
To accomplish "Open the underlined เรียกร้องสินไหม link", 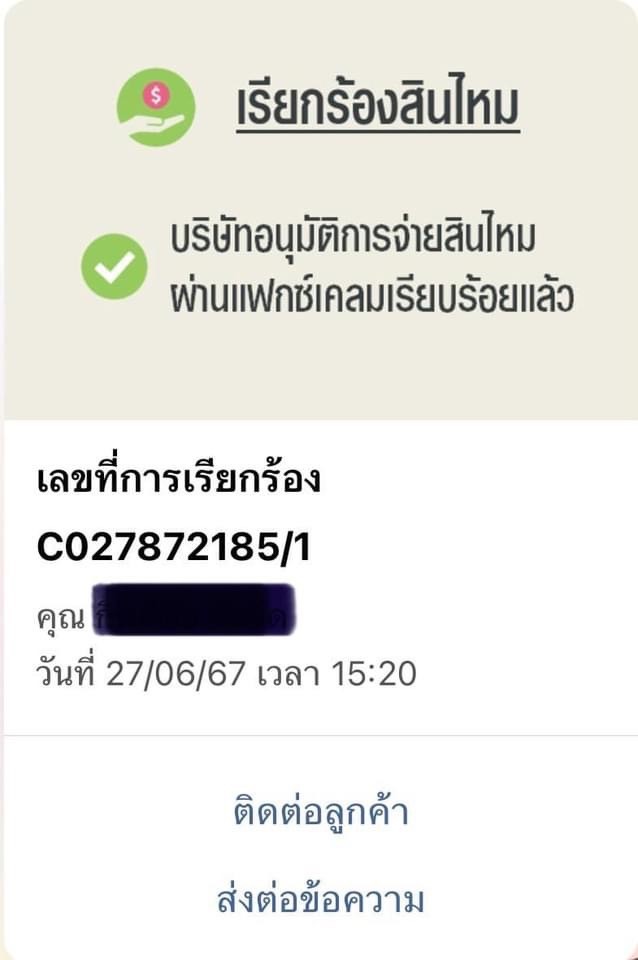I will (x=378, y=105).
